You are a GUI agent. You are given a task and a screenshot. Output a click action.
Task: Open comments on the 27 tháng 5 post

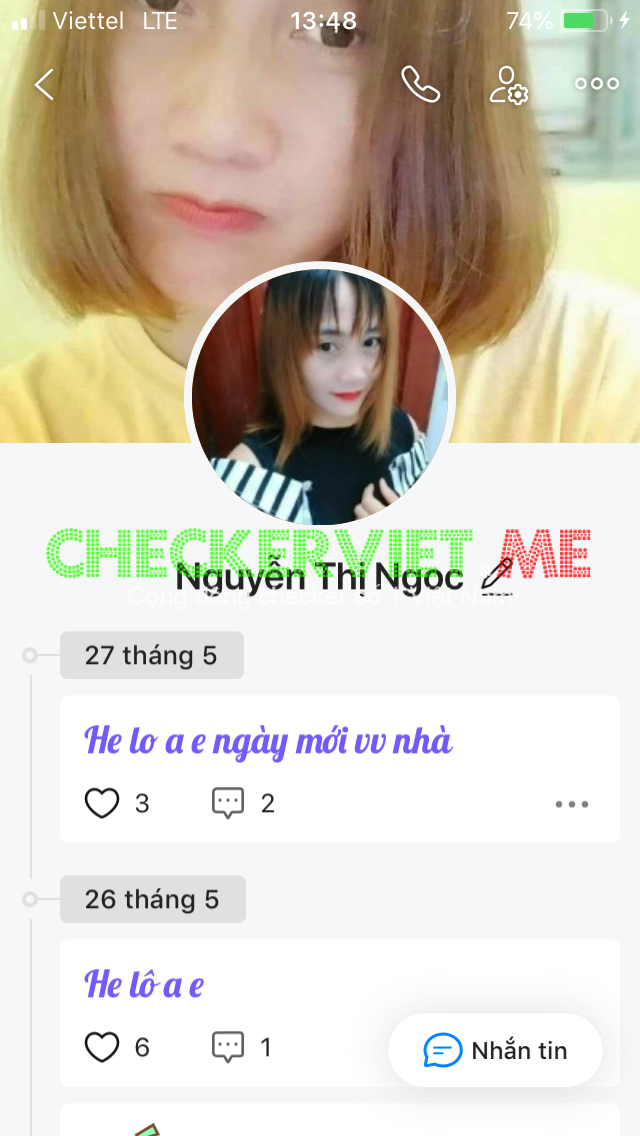coord(229,803)
